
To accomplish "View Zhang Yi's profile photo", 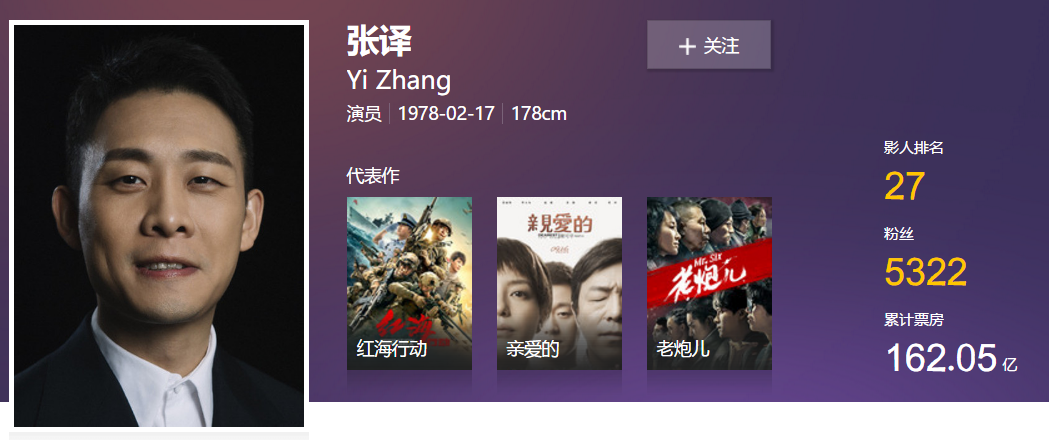I will (x=159, y=225).
